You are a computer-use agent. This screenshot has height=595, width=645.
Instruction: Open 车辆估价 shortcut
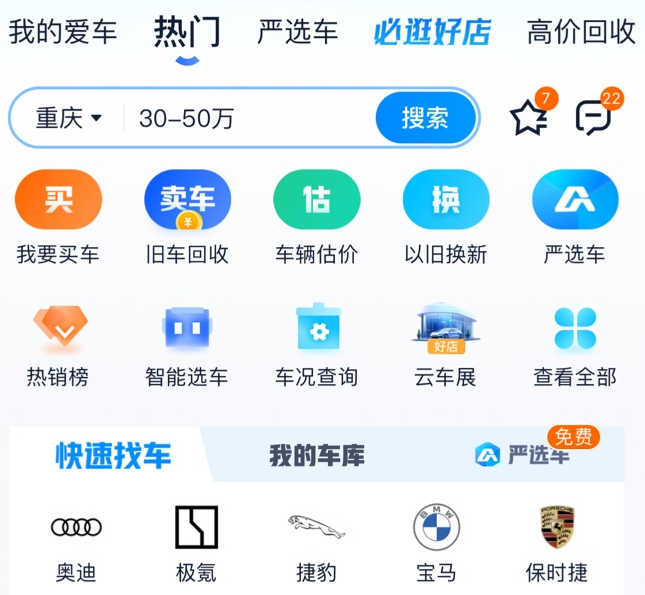pos(316,216)
